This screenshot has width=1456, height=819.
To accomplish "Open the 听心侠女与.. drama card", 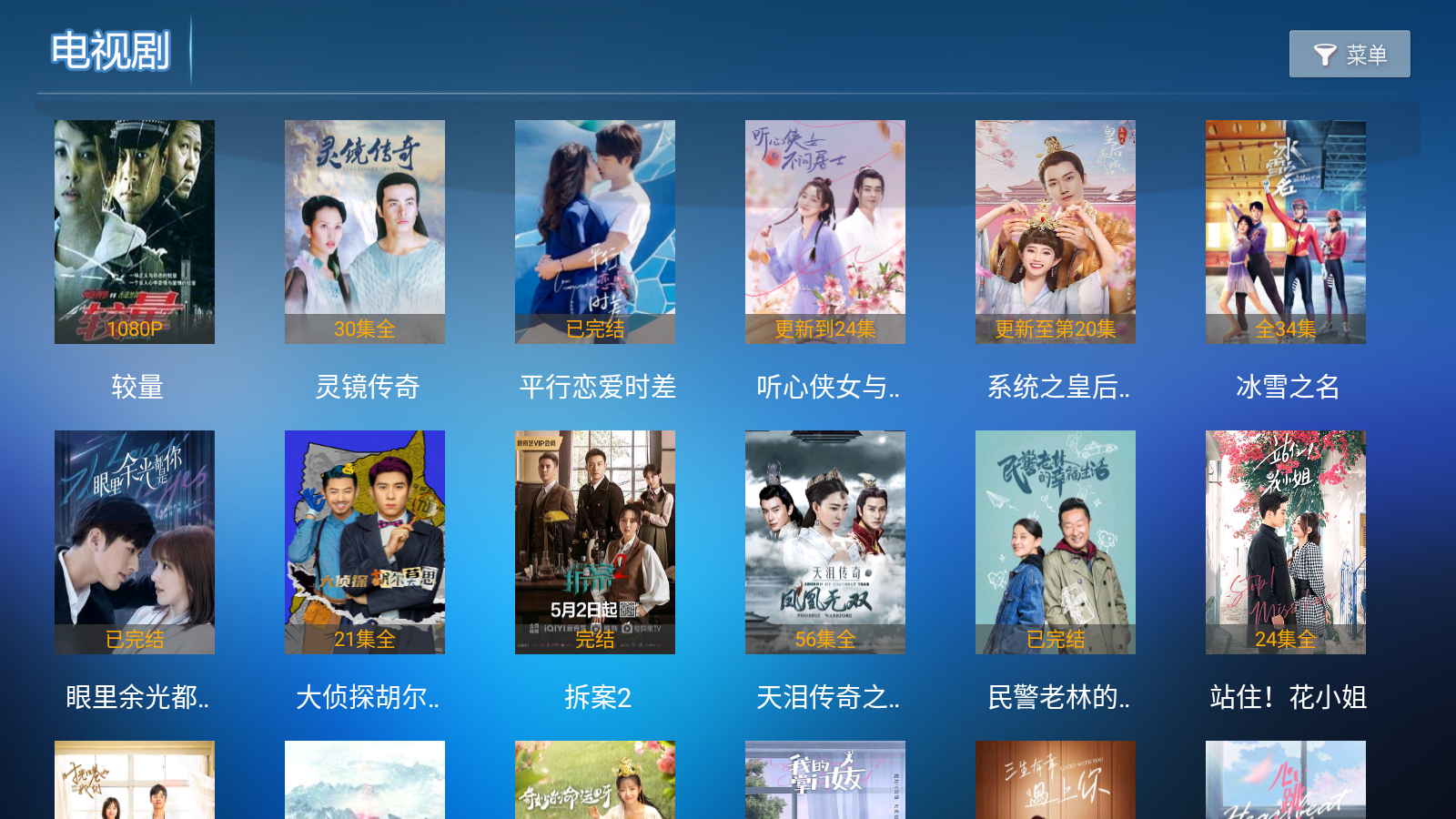I will coord(825,232).
